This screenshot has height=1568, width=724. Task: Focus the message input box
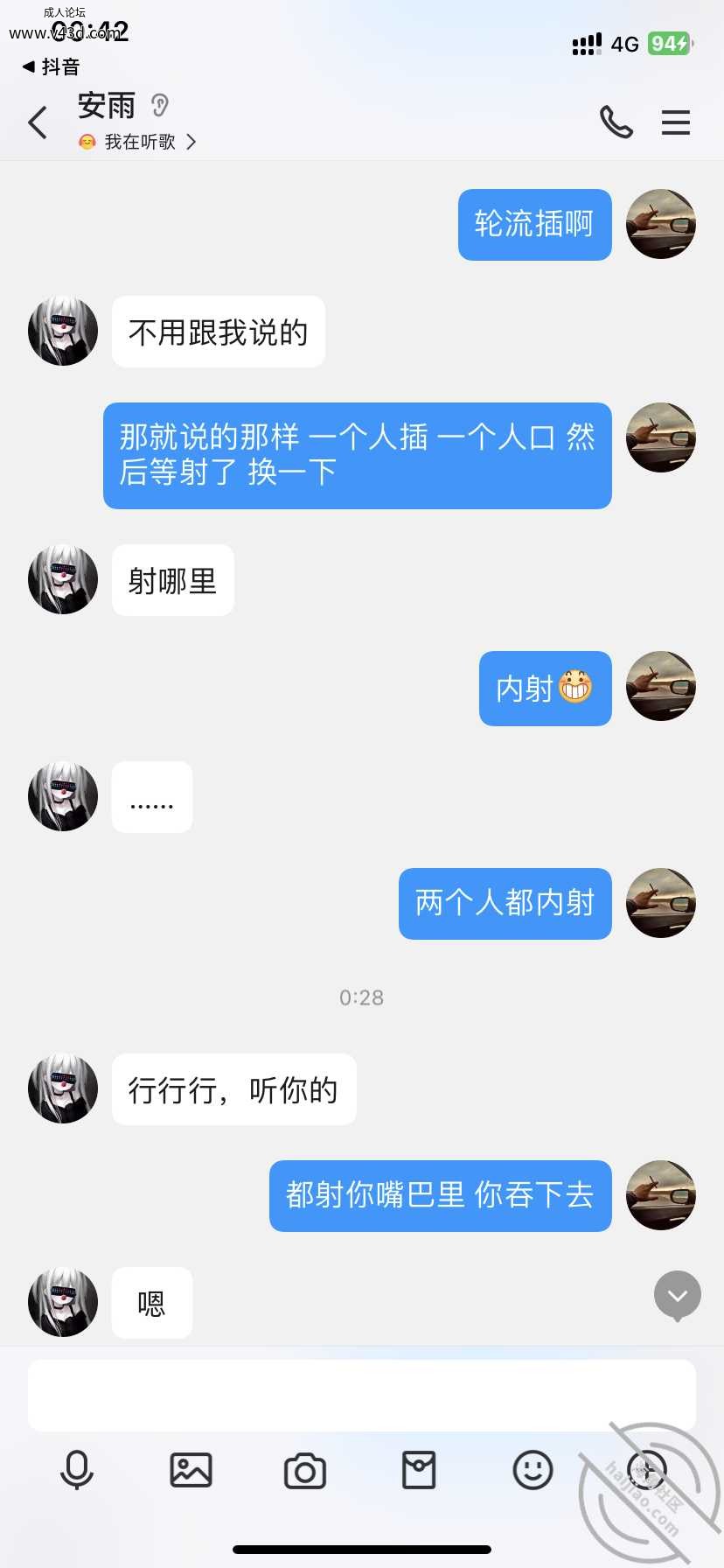click(x=361, y=1395)
